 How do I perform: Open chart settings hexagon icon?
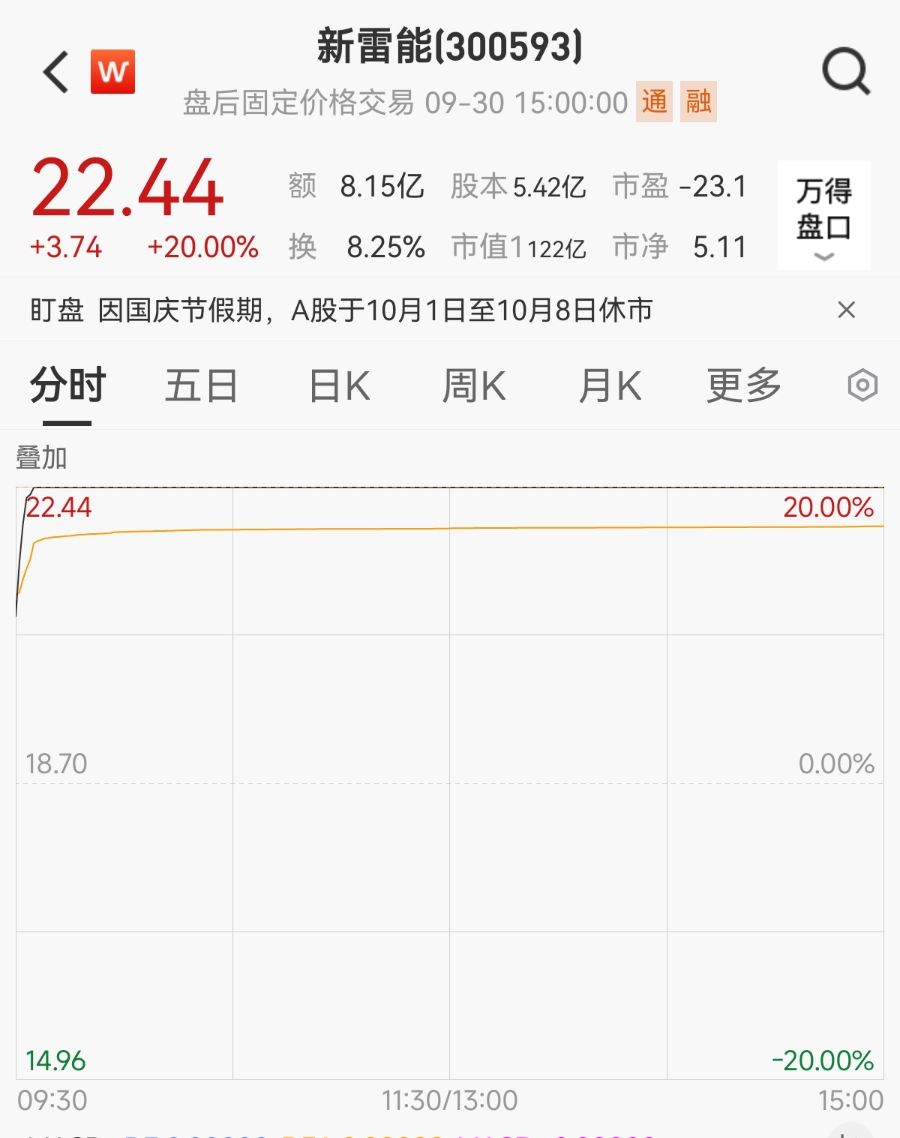(x=862, y=385)
